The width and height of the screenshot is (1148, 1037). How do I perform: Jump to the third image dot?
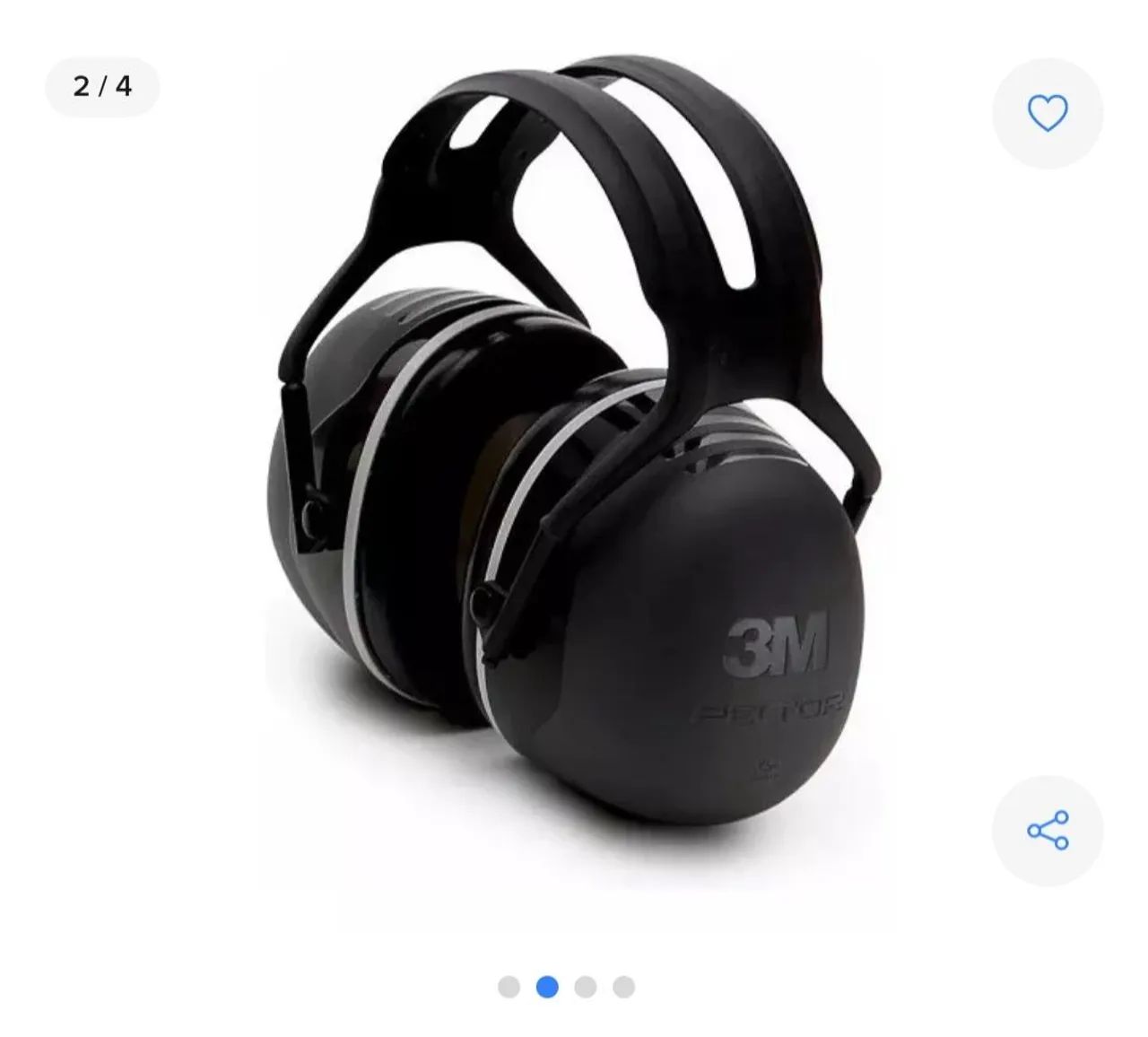point(586,988)
